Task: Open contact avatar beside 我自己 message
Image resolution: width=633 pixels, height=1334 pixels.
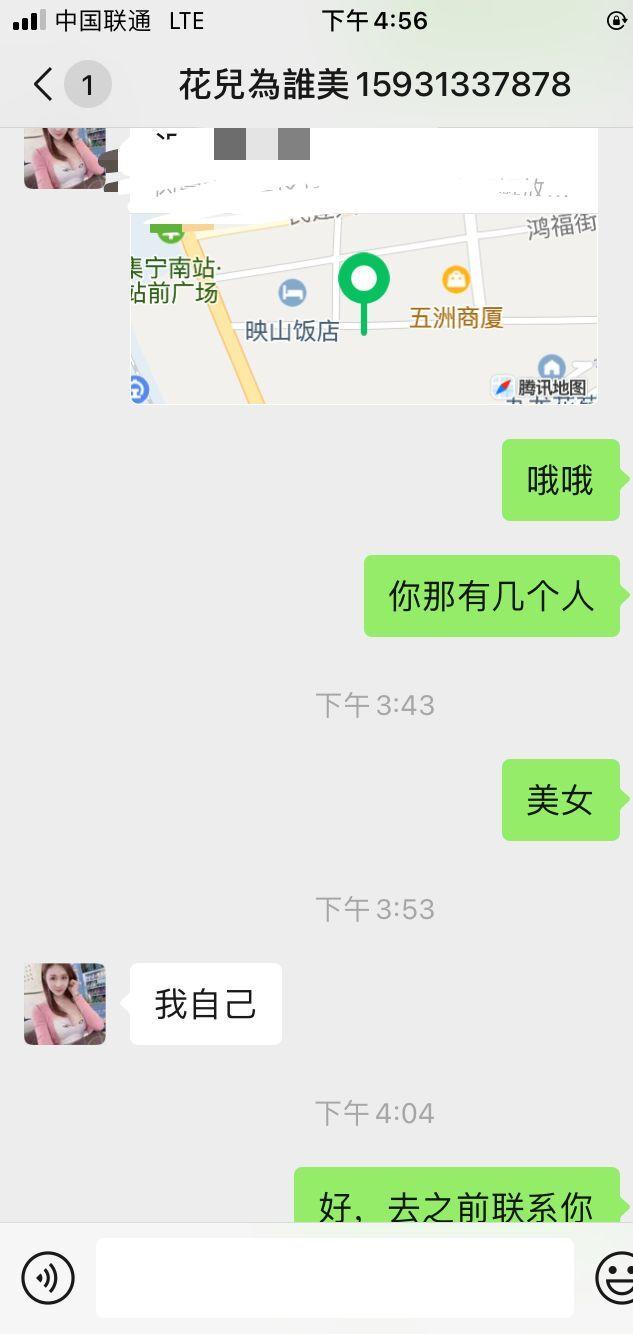Action: coord(65,1004)
